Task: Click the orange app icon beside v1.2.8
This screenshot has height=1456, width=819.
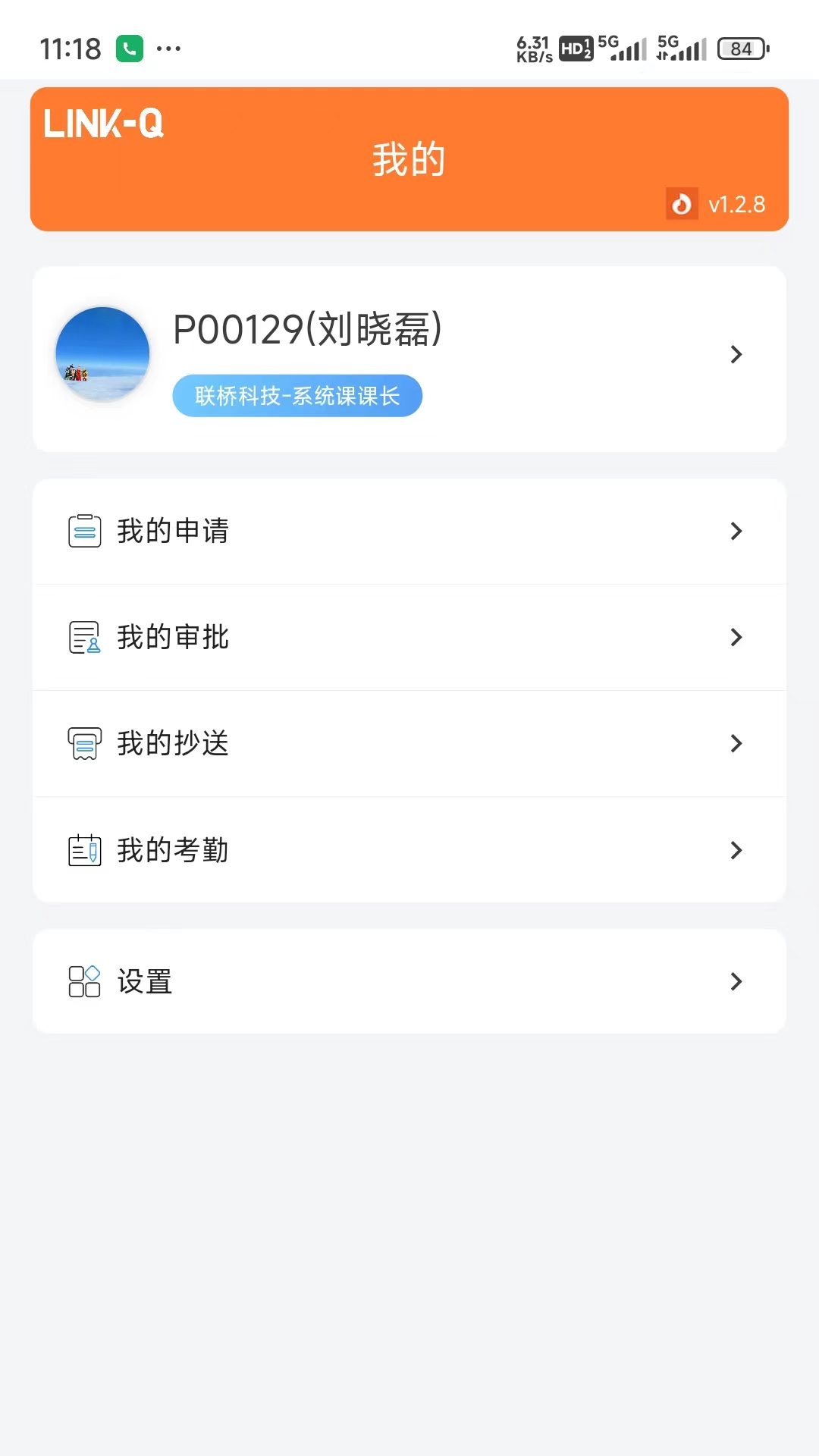Action: (x=681, y=203)
